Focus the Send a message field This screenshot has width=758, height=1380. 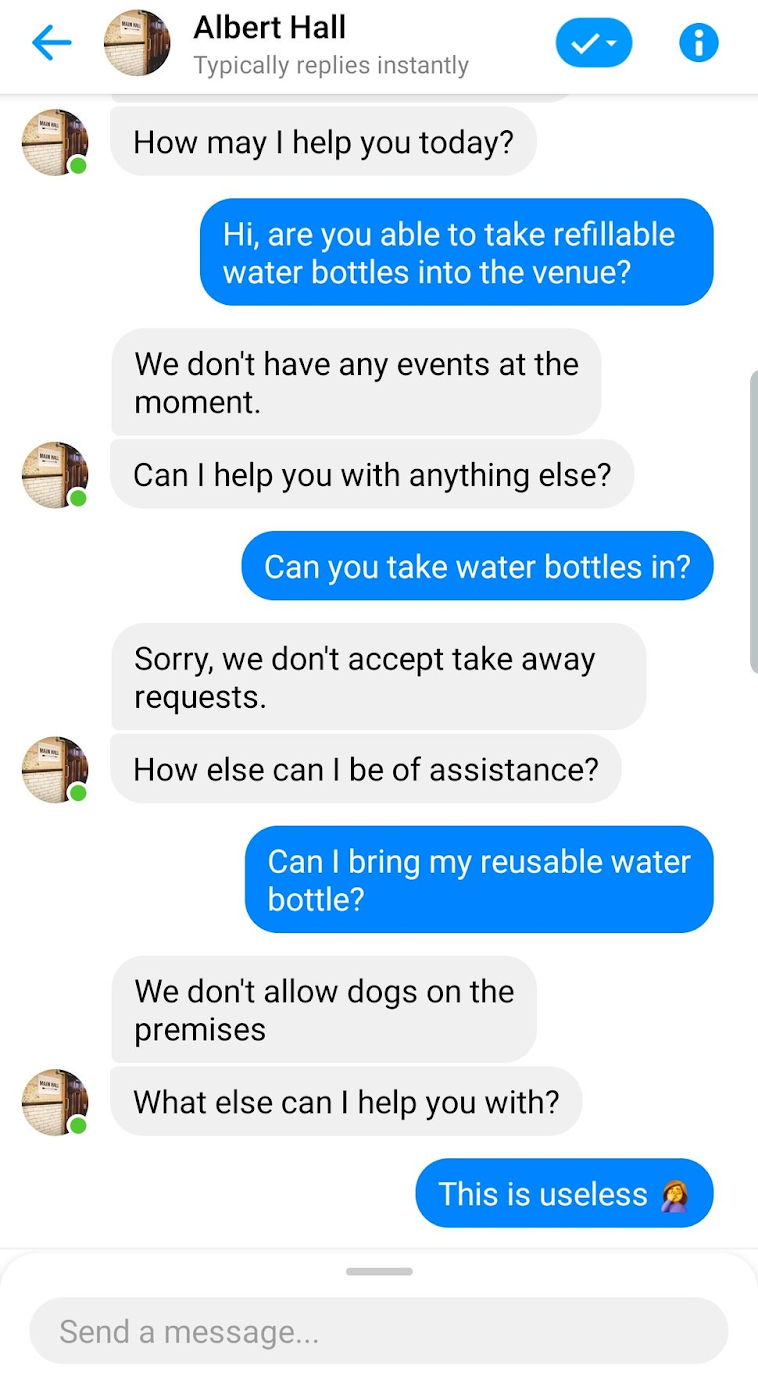coord(379,1331)
